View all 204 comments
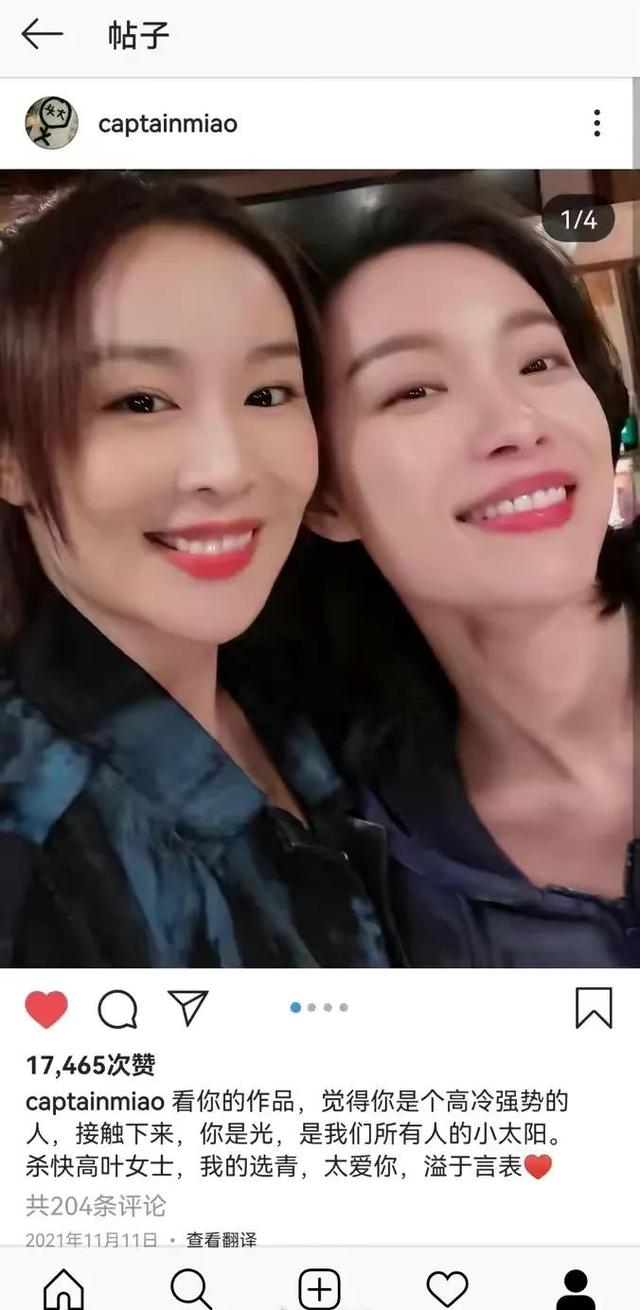640x1310 pixels. [96, 1205]
